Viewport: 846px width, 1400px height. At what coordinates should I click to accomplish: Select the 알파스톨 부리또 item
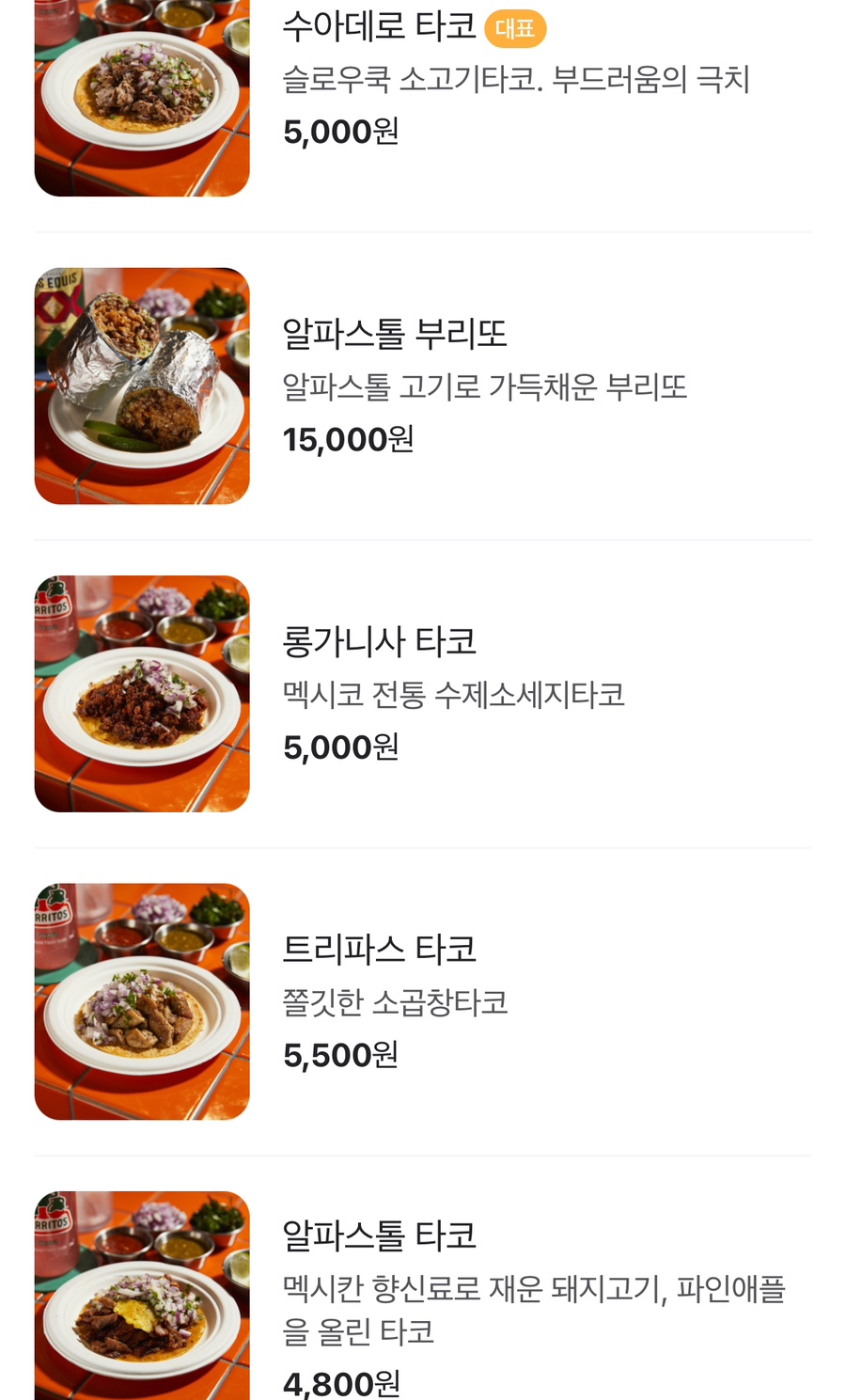[395, 334]
